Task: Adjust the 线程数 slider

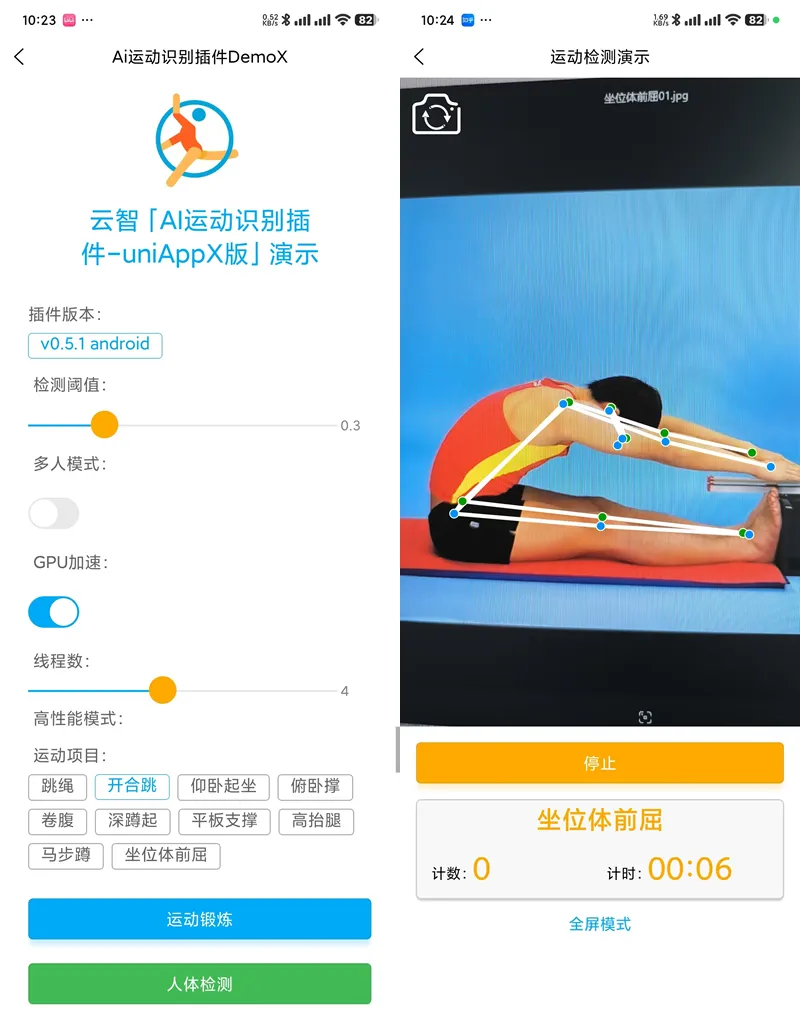Action: click(162, 690)
